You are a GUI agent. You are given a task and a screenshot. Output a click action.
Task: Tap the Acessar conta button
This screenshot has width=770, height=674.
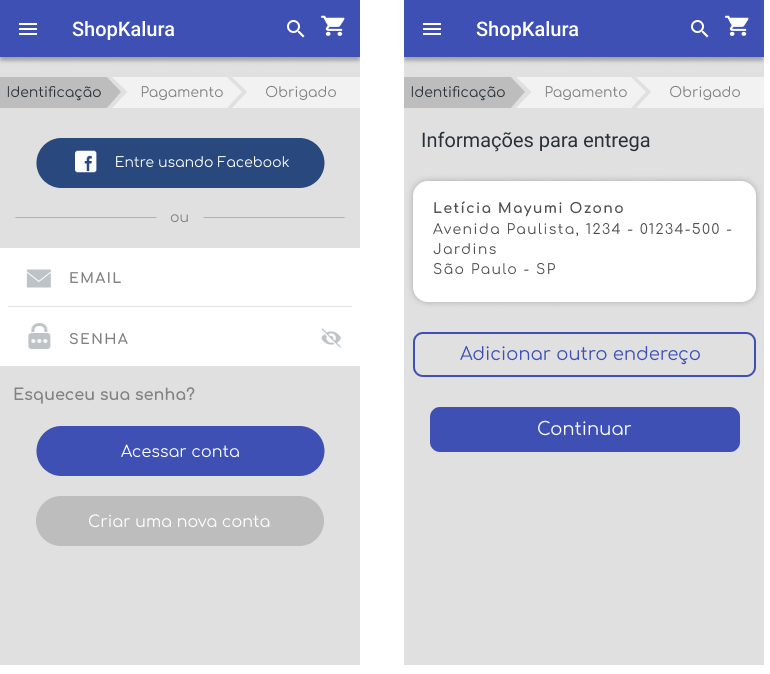(x=180, y=451)
